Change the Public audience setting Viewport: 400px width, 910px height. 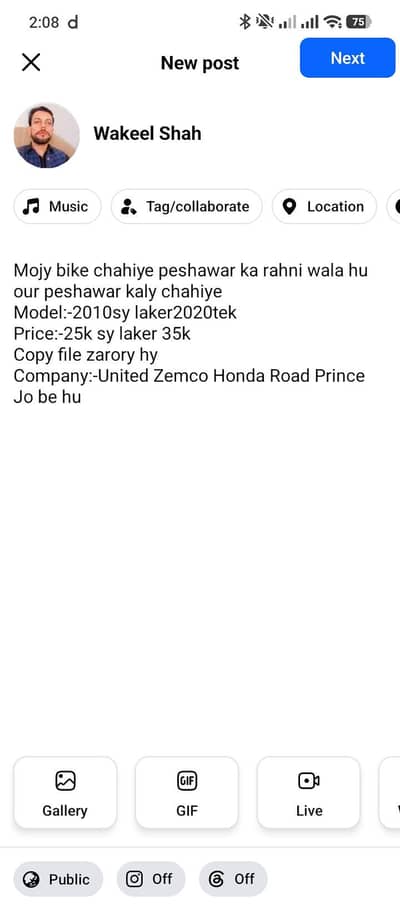[x=58, y=879]
